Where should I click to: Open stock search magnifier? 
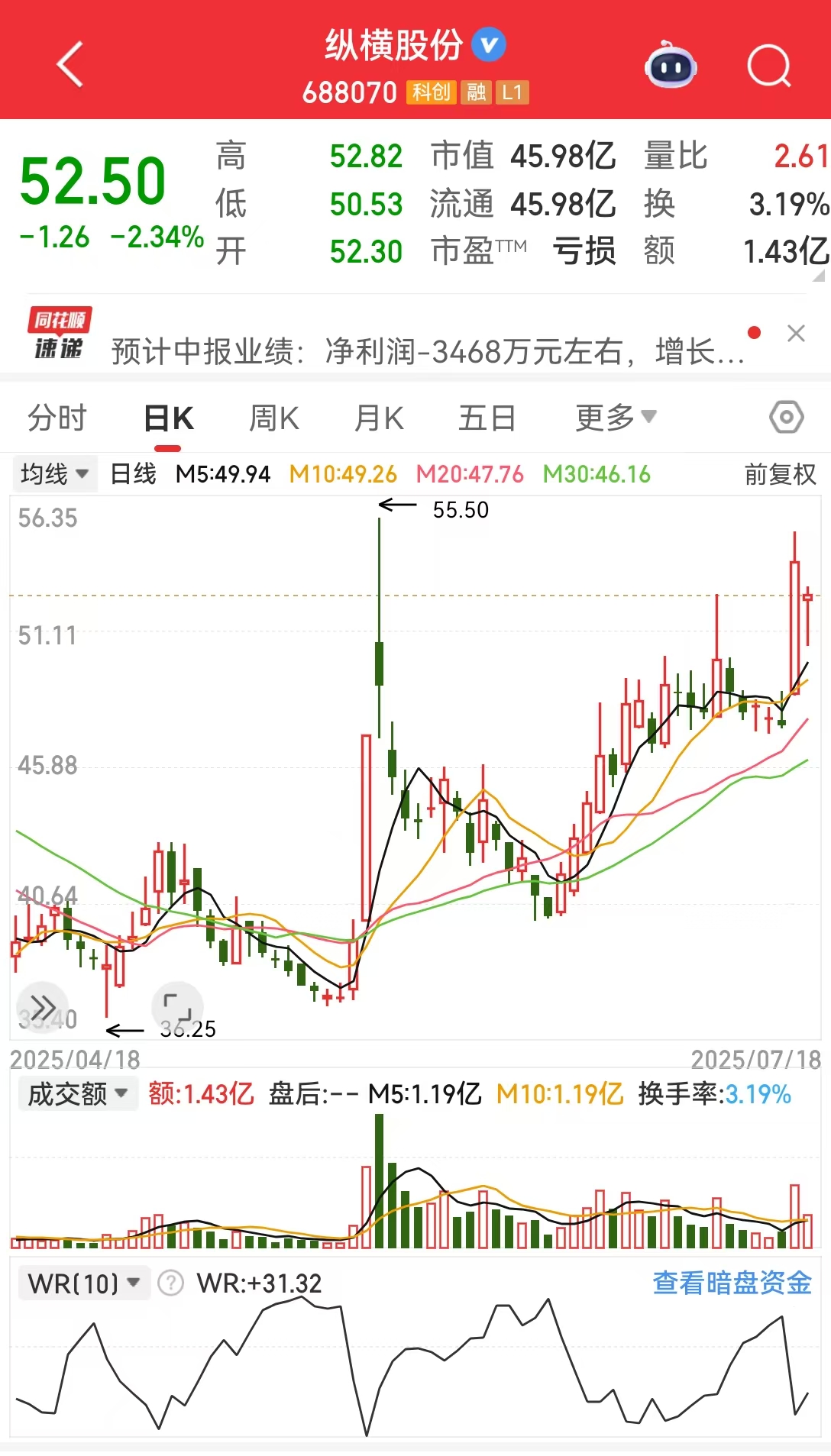pyautogui.click(x=768, y=66)
